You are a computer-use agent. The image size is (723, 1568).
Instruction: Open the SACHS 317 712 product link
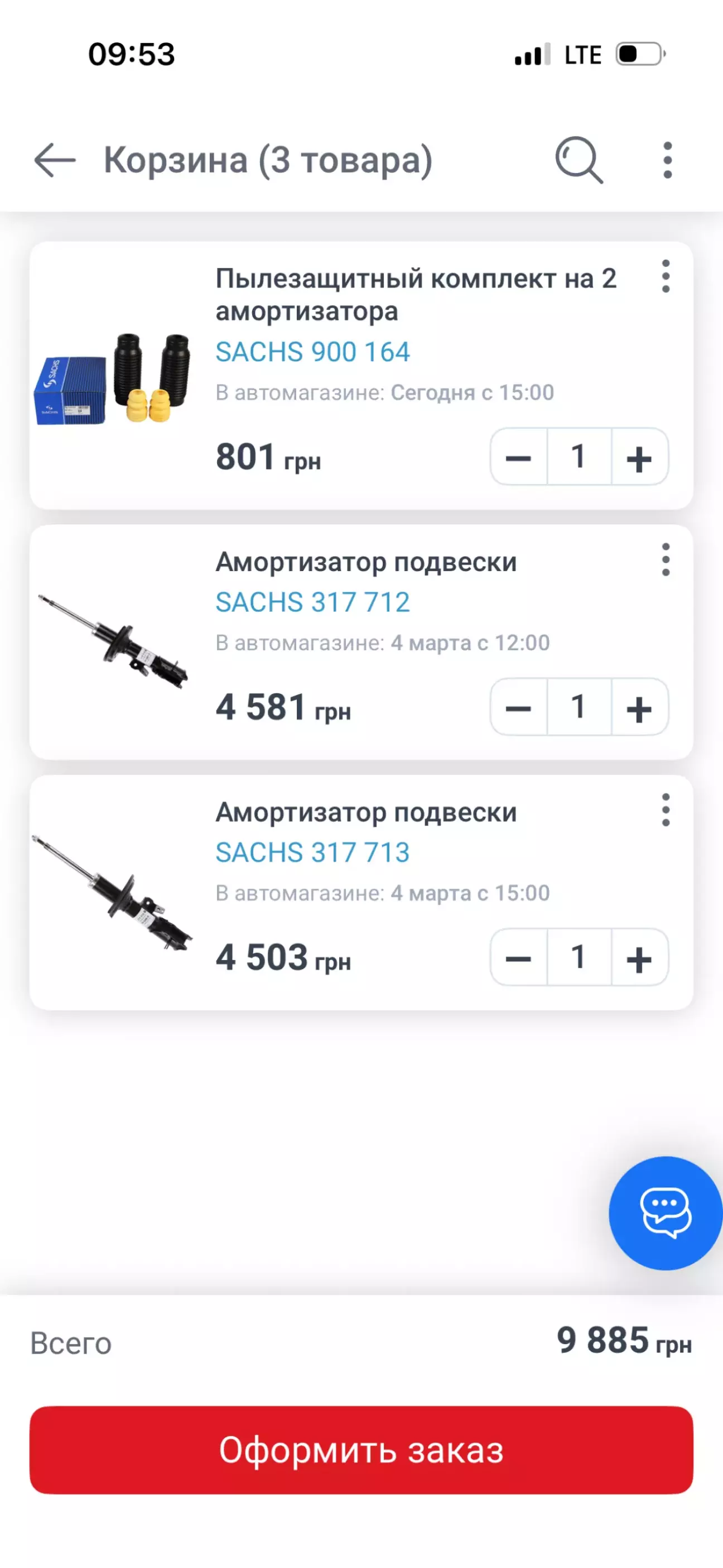tap(313, 602)
